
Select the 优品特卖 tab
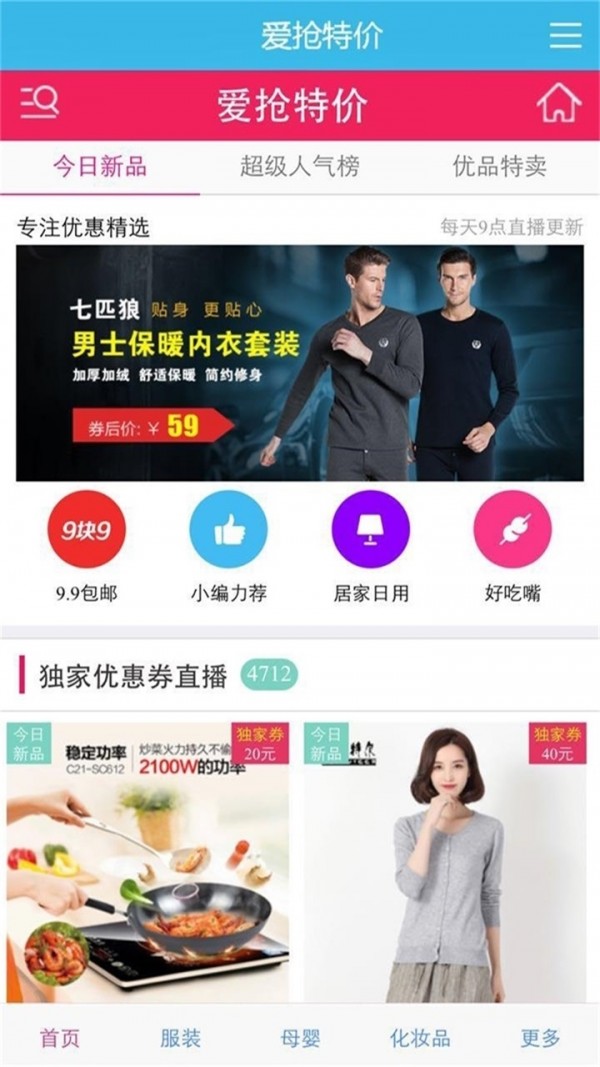tap(499, 166)
